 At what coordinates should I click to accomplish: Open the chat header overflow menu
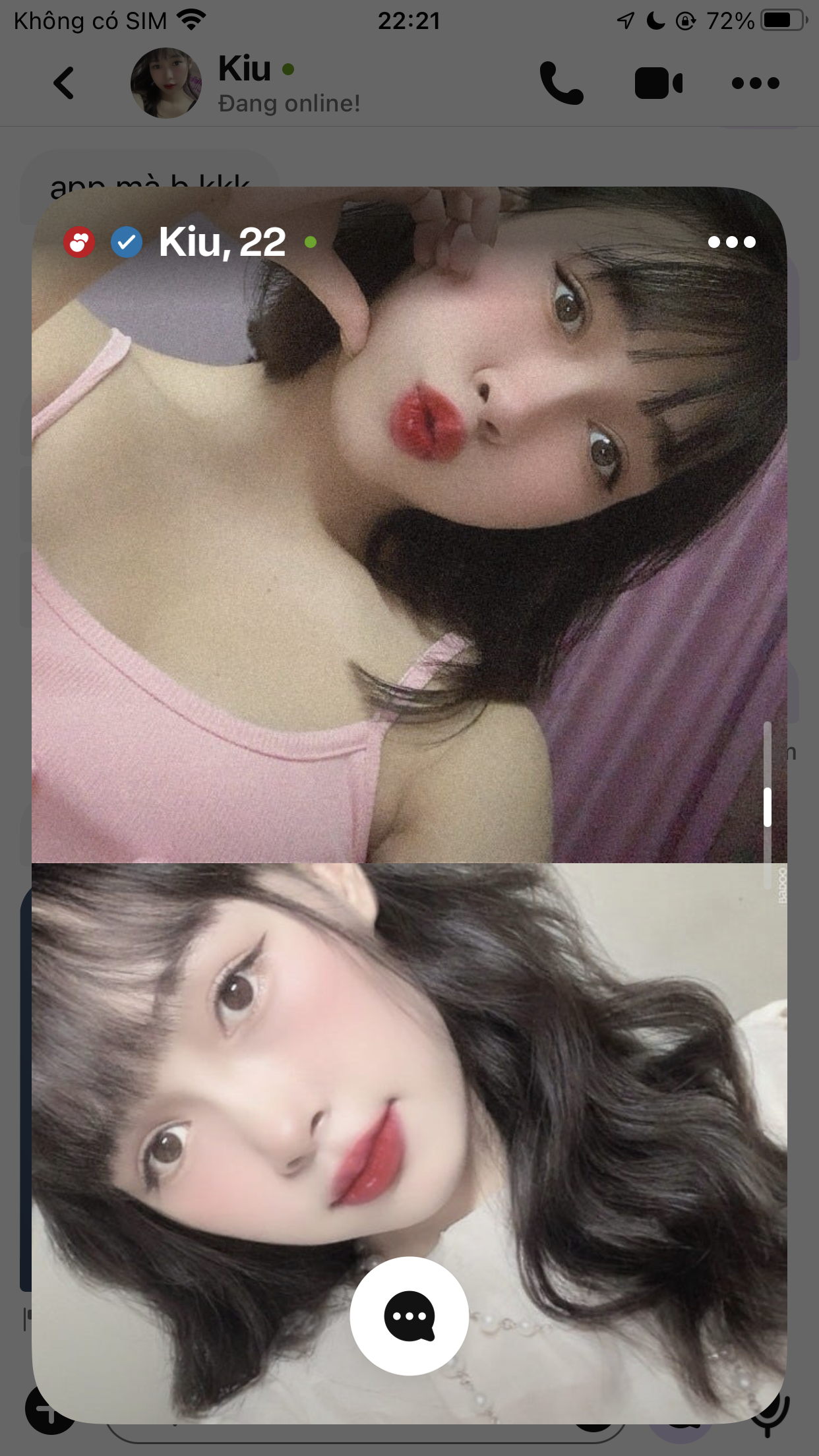pos(756,83)
